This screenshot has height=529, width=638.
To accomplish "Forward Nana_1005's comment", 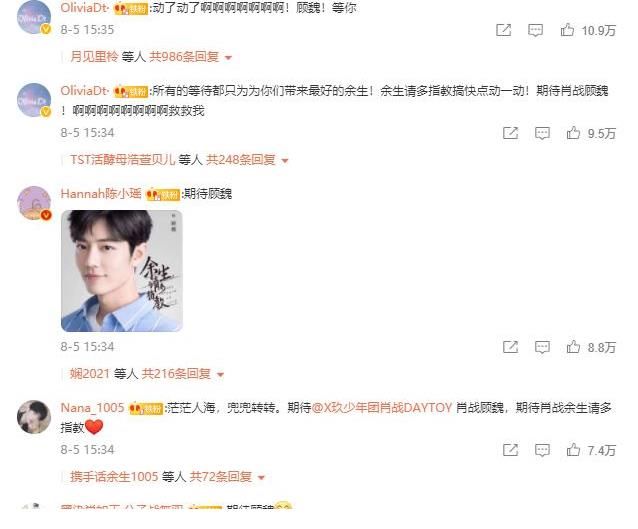I will [510, 451].
